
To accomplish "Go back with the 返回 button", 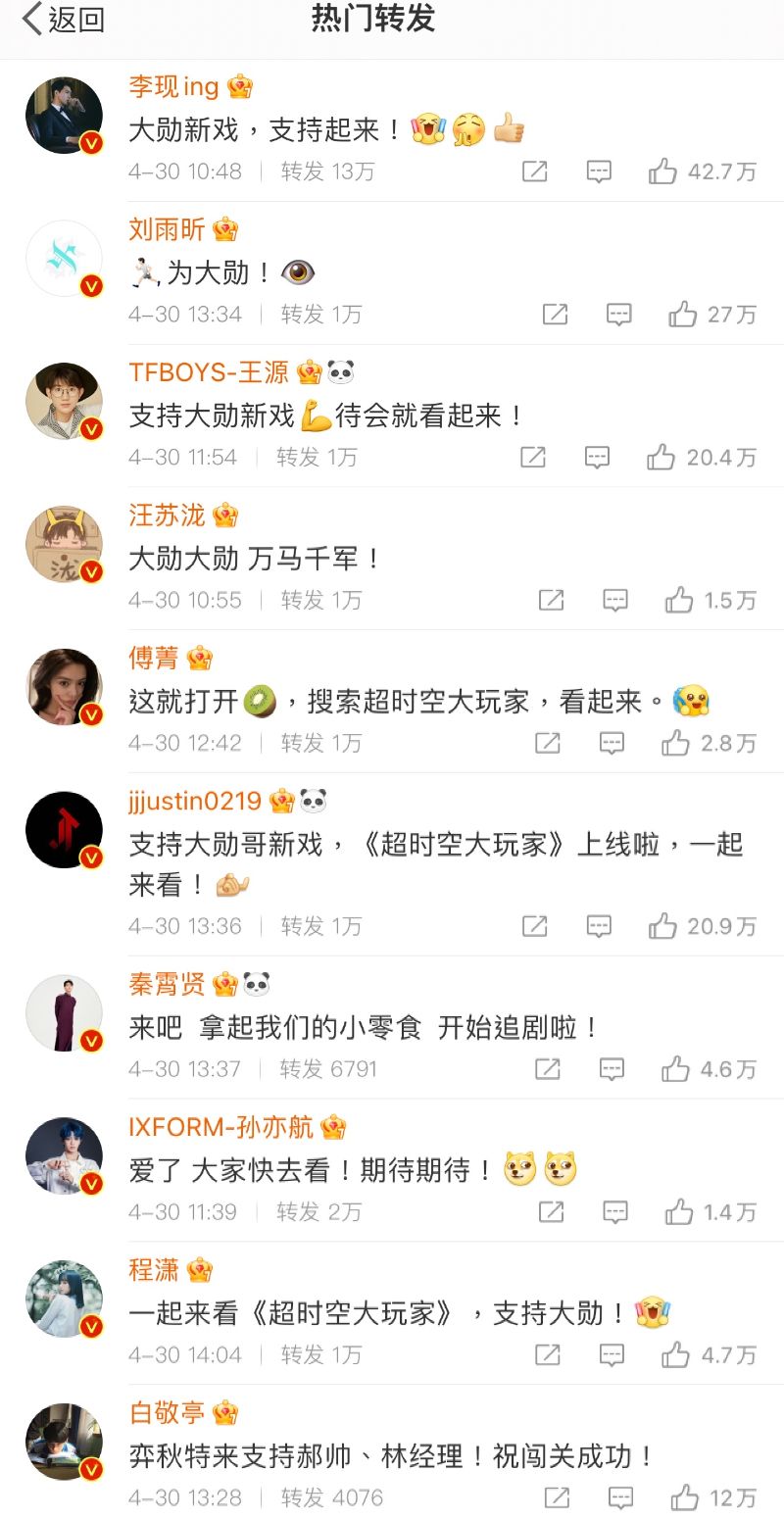I will coord(64,20).
